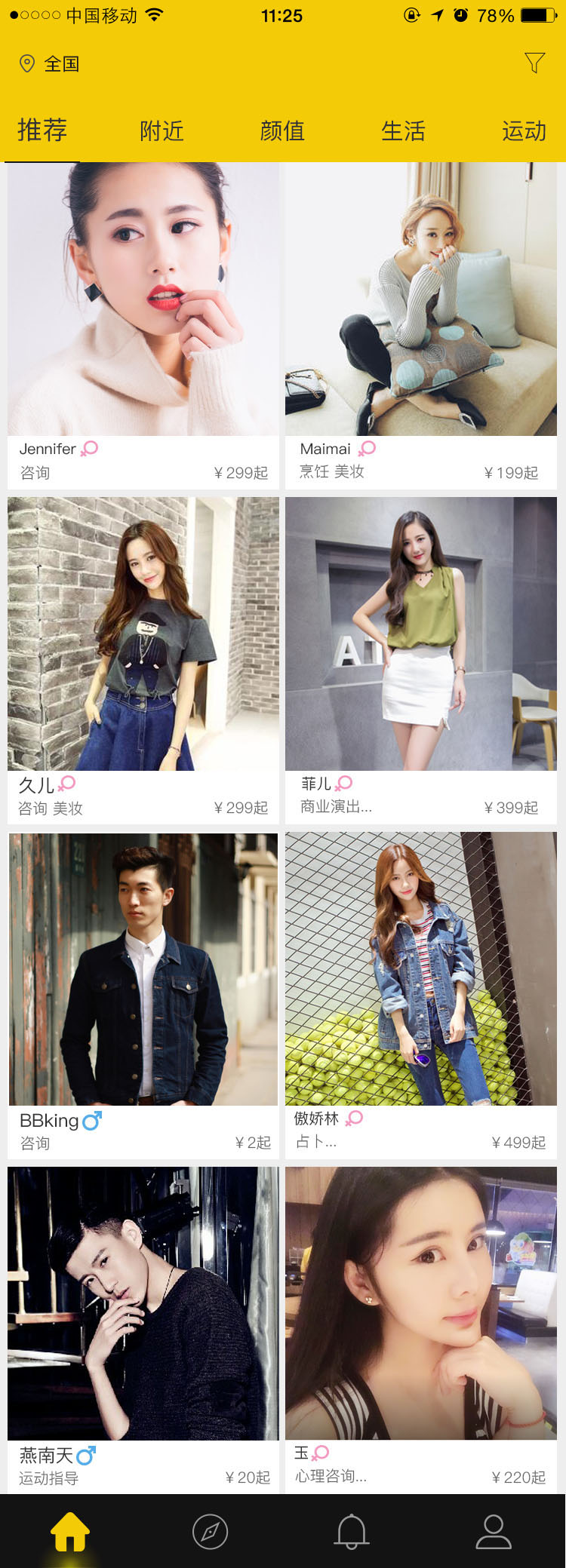Open the filter funnel icon
Screen dimensions: 566x1568
(x=534, y=63)
